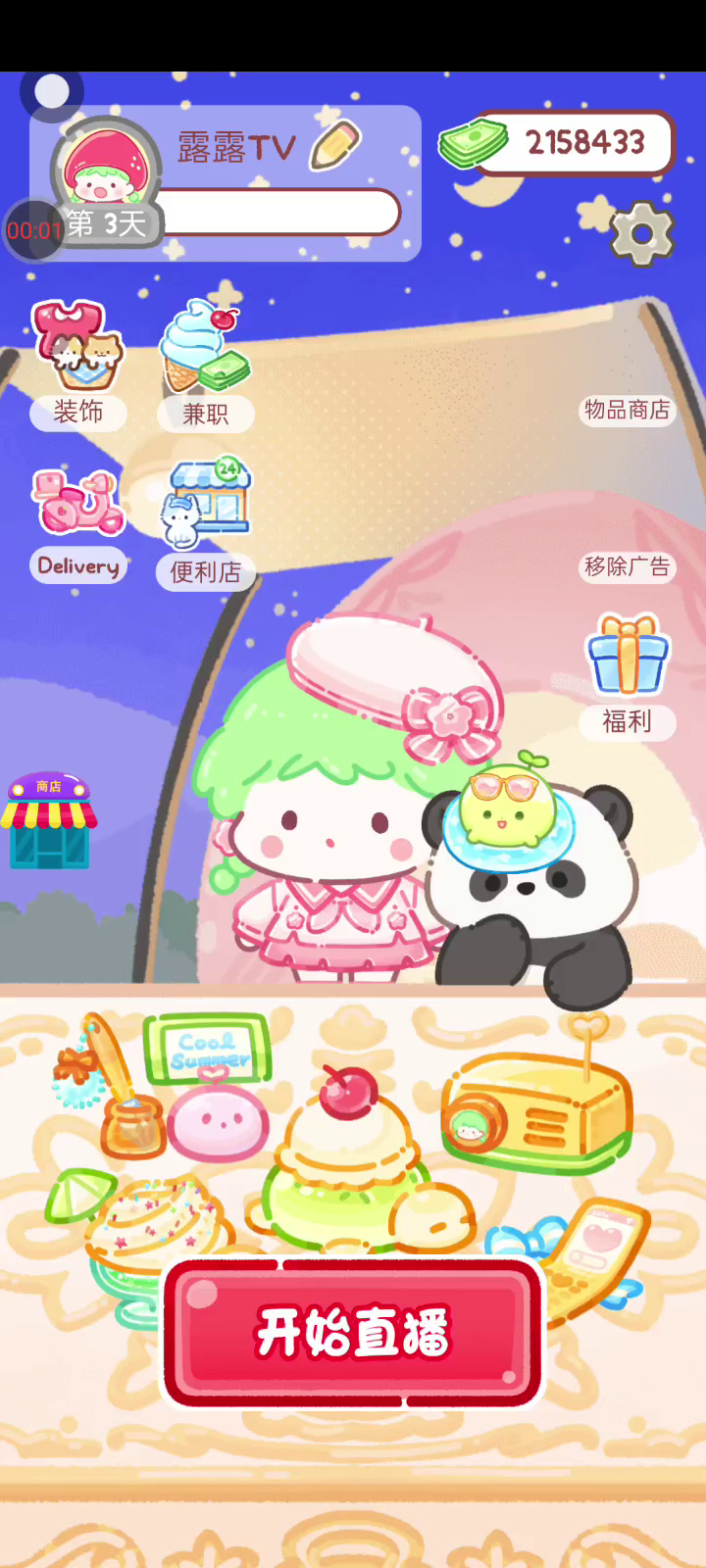The height and width of the screenshot is (1568, 706).
Task: Open the 福利 gift box rewards
Action: pos(628,673)
